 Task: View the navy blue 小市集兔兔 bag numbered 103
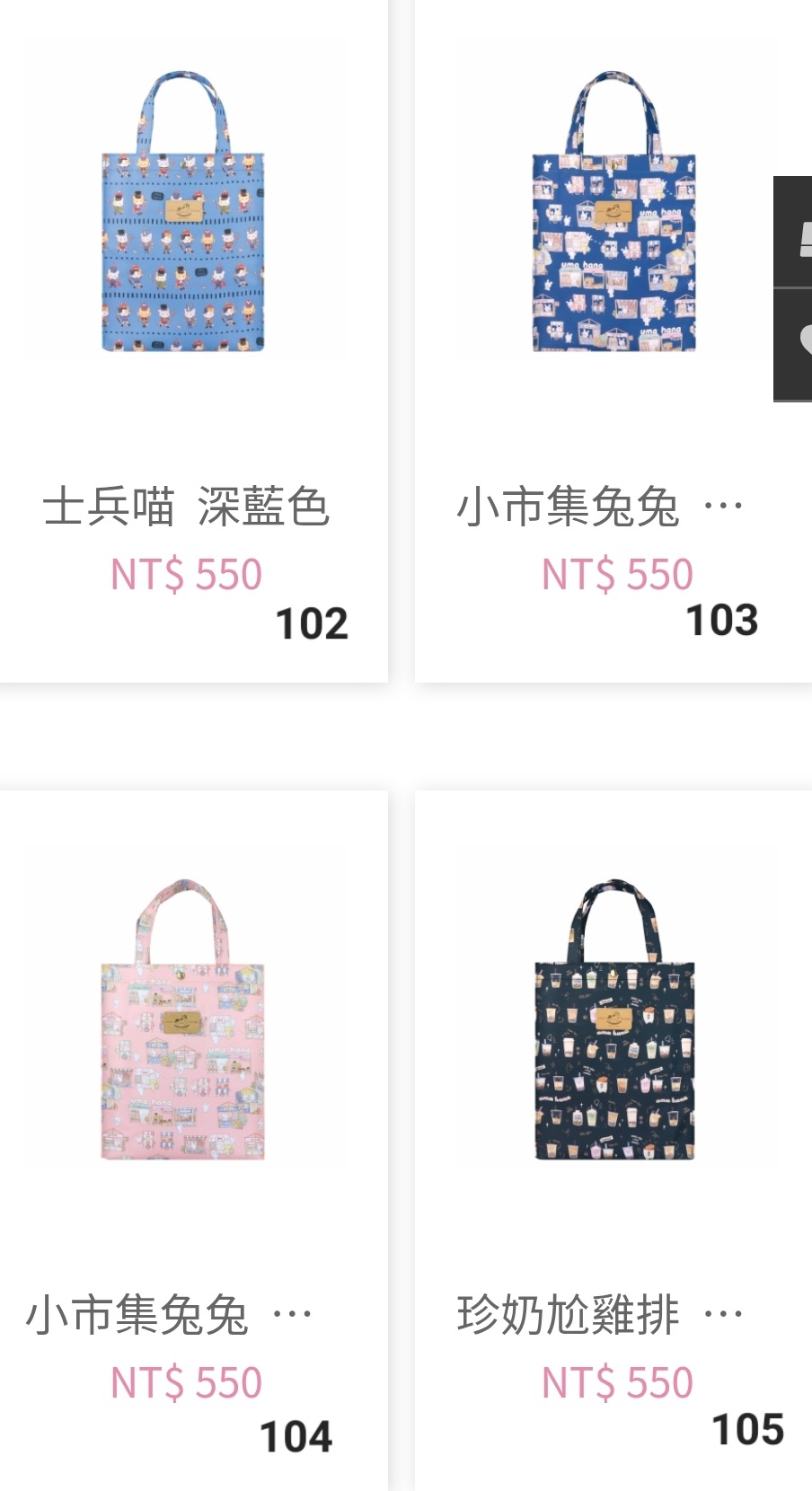pos(614,216)
